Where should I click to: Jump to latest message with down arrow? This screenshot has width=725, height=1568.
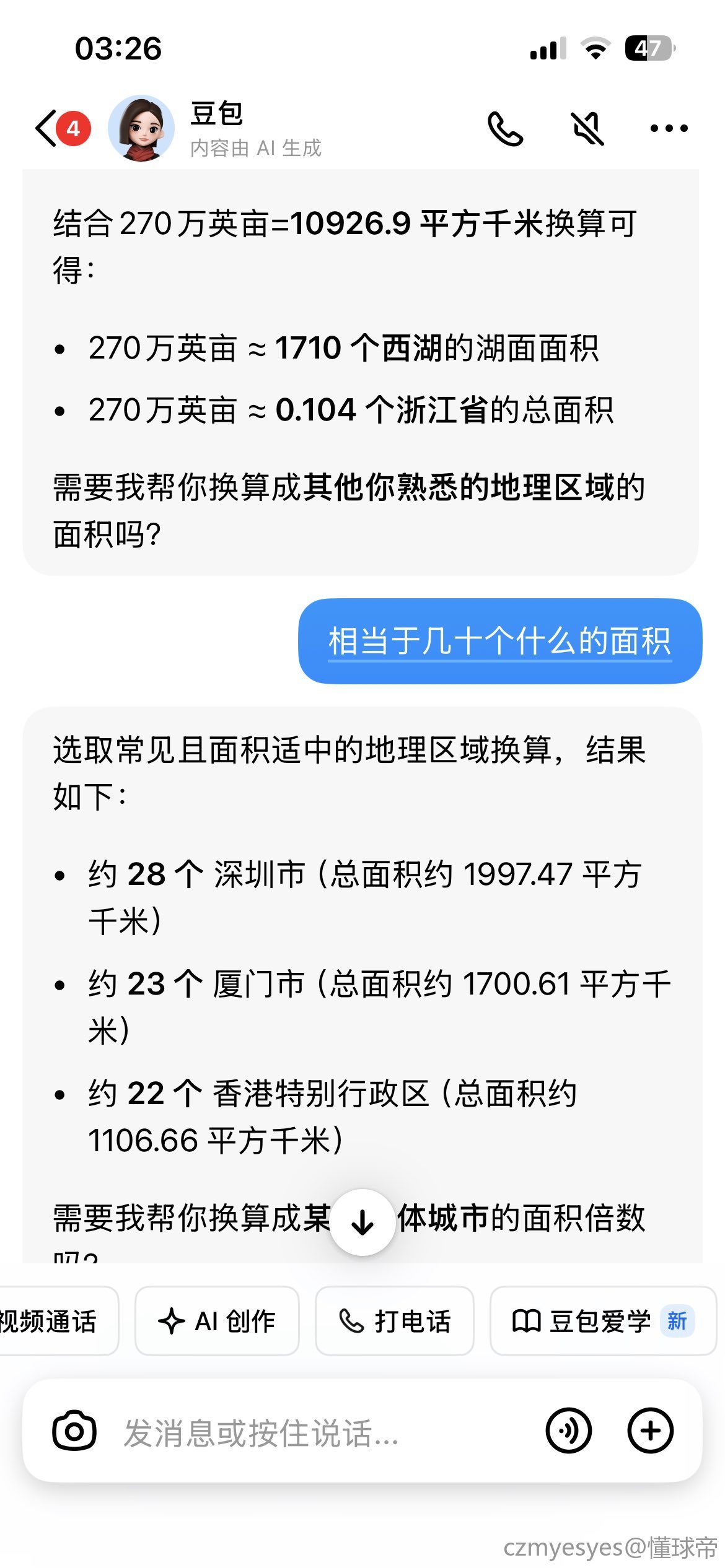click(x=362, y=1222)
